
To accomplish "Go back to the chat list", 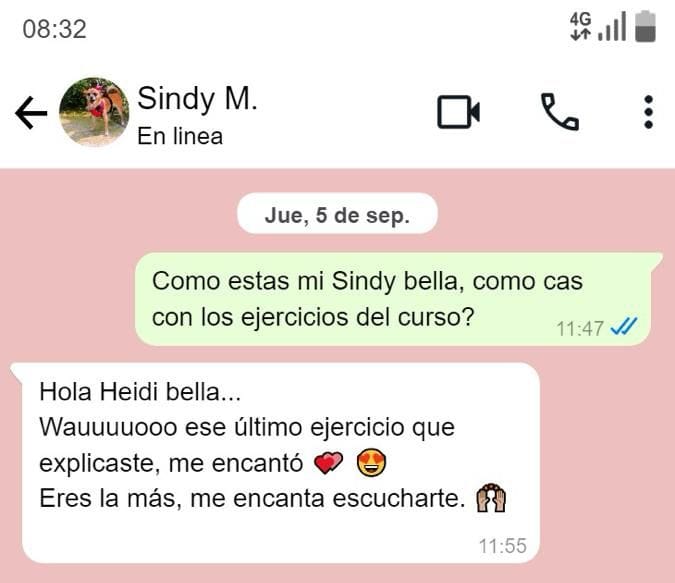I will (x=31, y=114).
